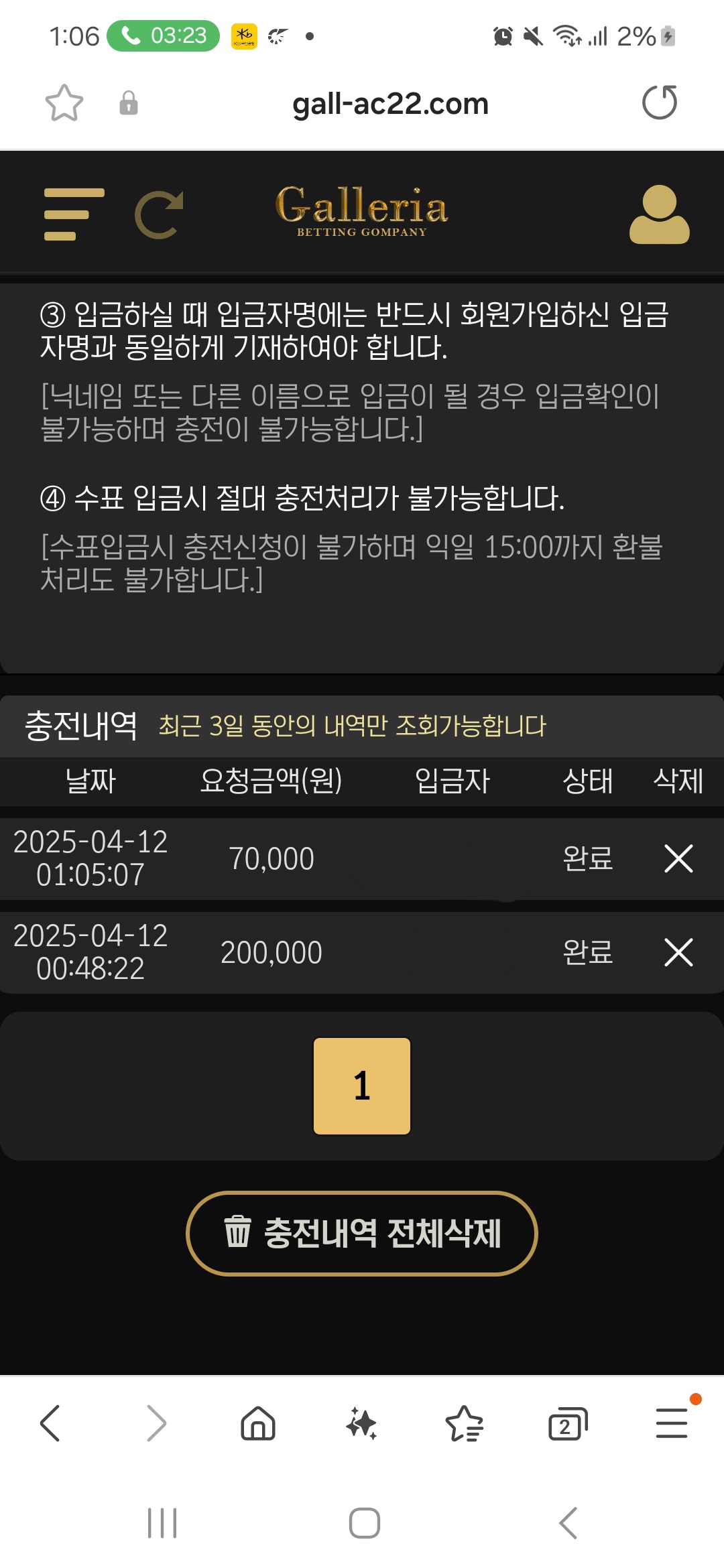The width and height of the screenshot is (724, 1568).
Task: Reload the page from the address bar
Action: point(659,103)
